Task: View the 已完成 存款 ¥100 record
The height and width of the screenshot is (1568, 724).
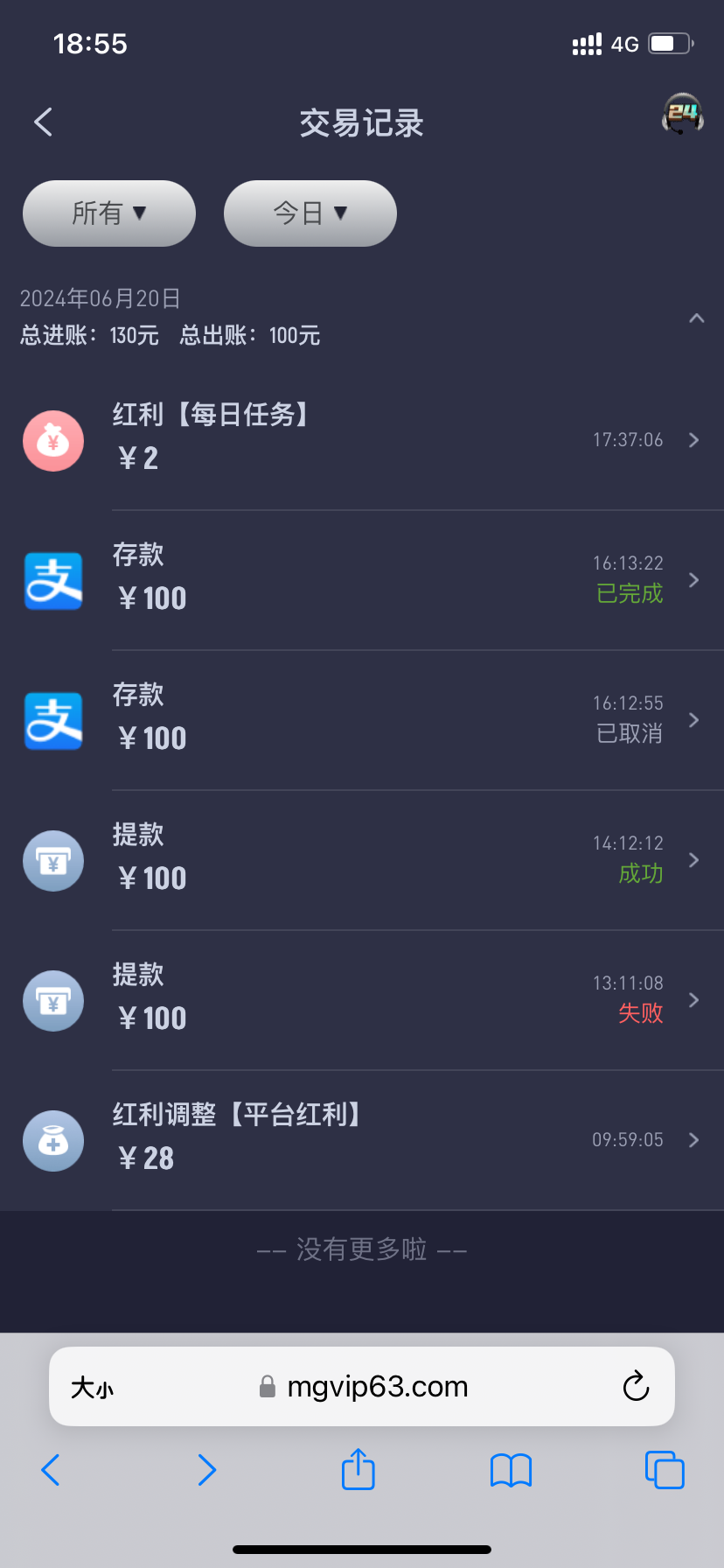Action: tap(362, 580)
